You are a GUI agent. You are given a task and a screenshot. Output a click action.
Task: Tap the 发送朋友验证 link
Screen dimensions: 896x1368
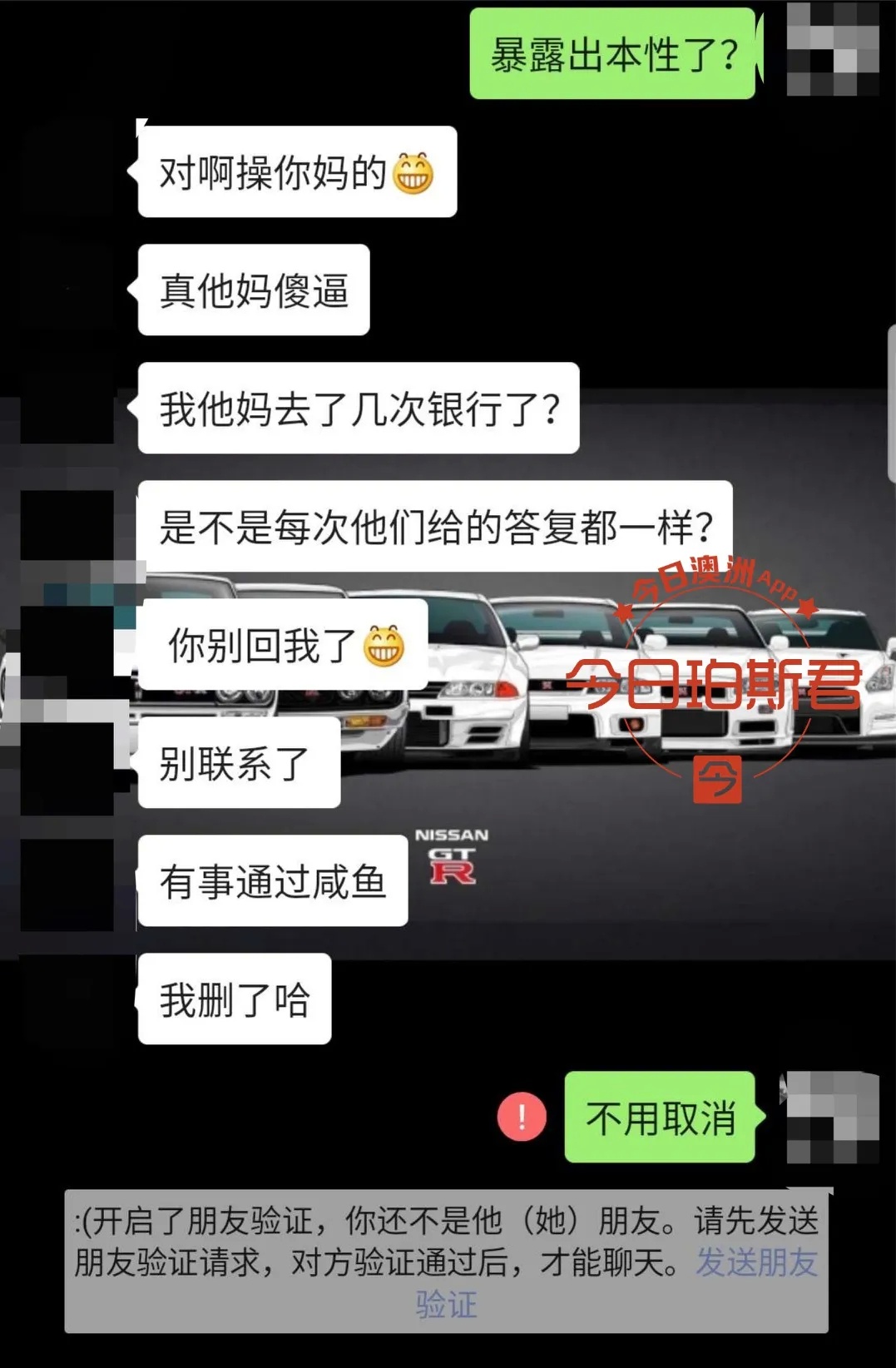755,1263
